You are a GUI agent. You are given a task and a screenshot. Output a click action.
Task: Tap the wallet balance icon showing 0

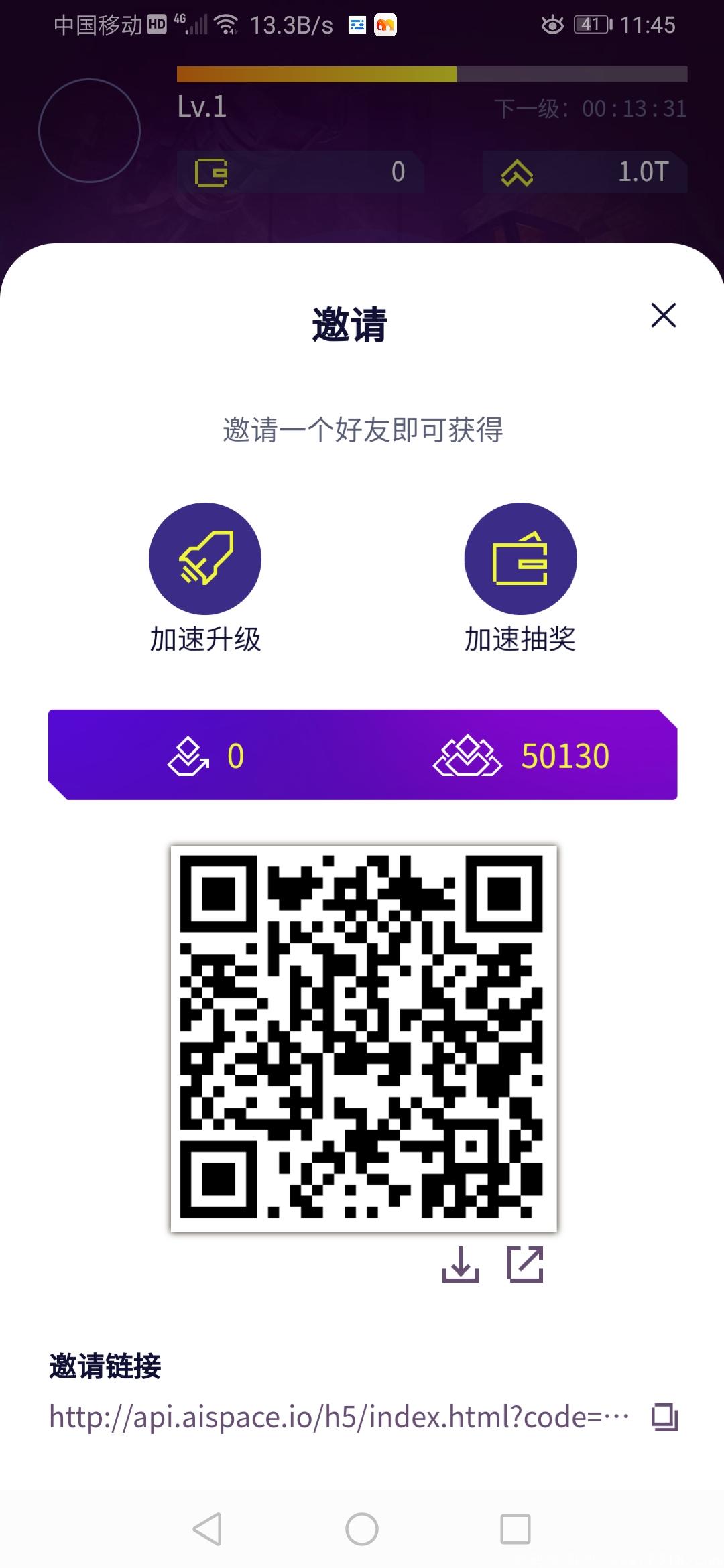click(x=213, y=172)
